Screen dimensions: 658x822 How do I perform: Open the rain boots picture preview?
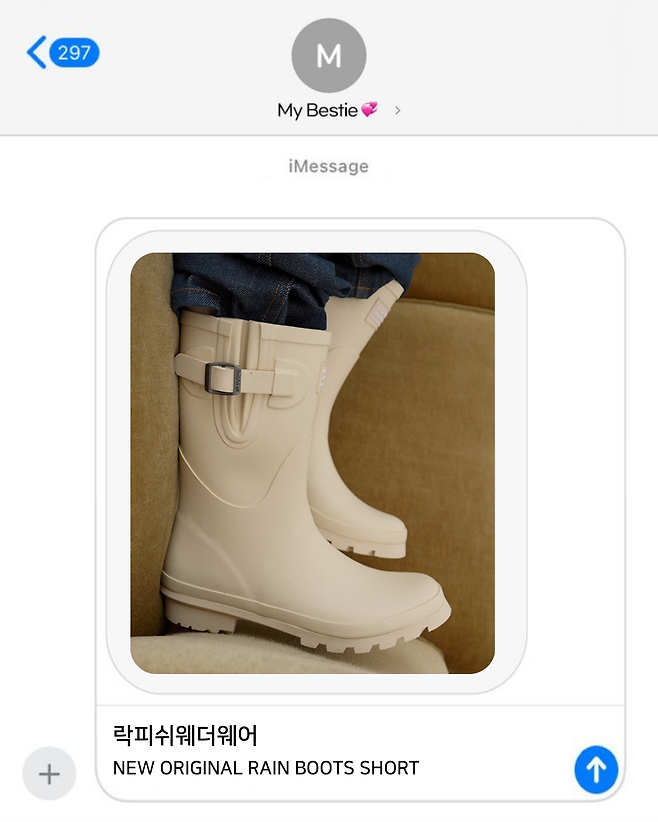(x=313, y=462)
